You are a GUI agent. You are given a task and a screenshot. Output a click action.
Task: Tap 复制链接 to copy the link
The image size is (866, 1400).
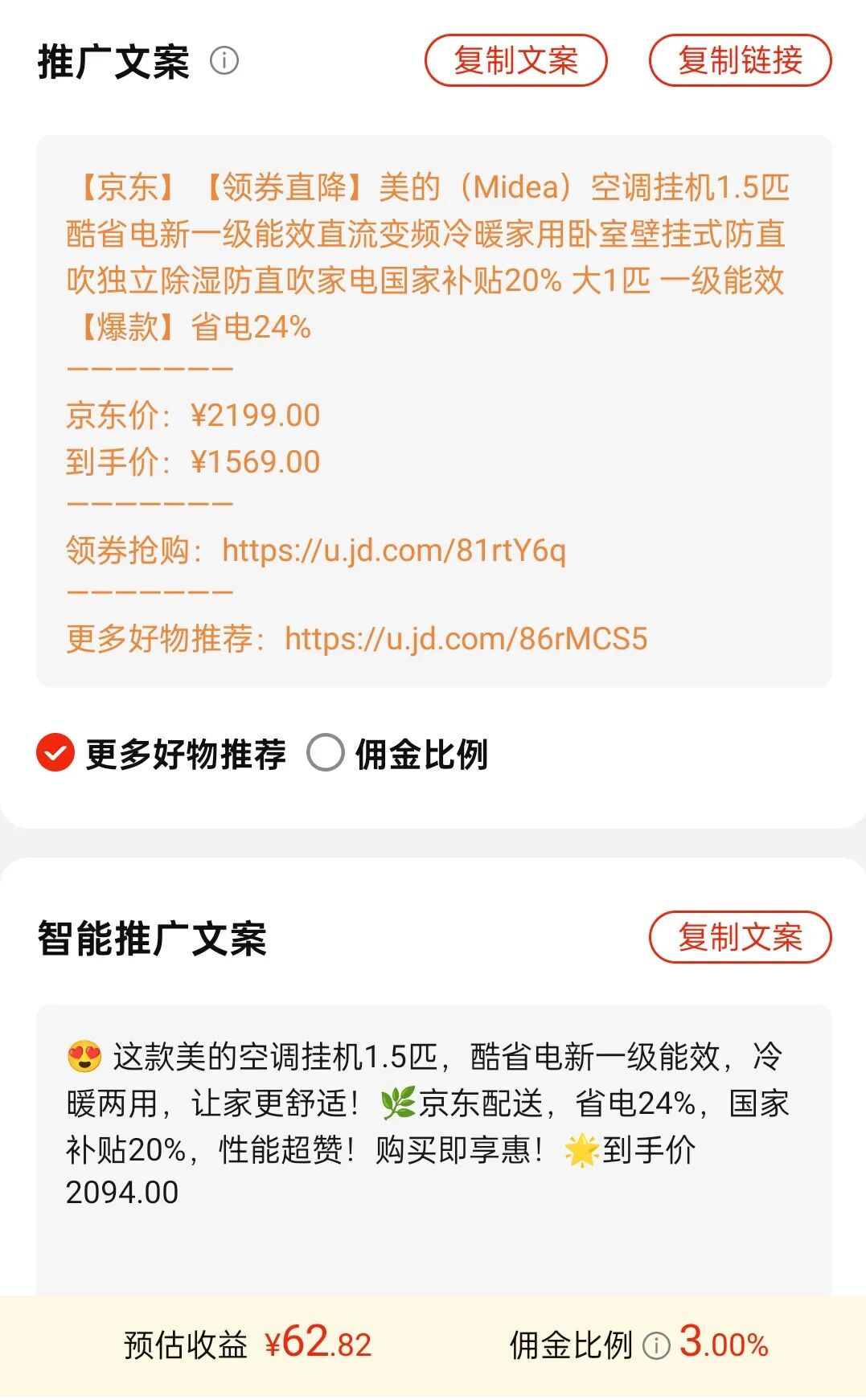[x=740, y=60]
